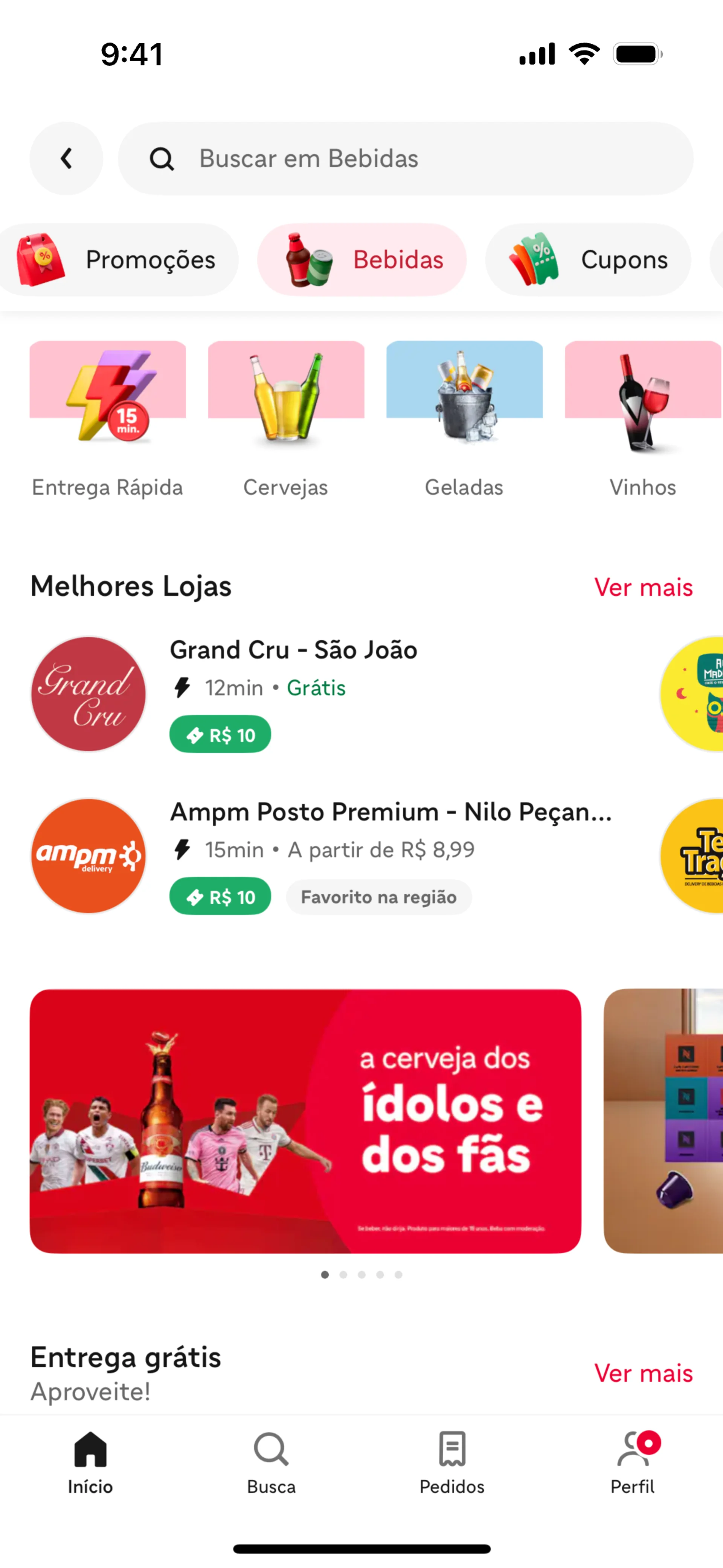Select the Promoções chip
The height and width of the screenshot is (1568, 723).
[118, 260]
